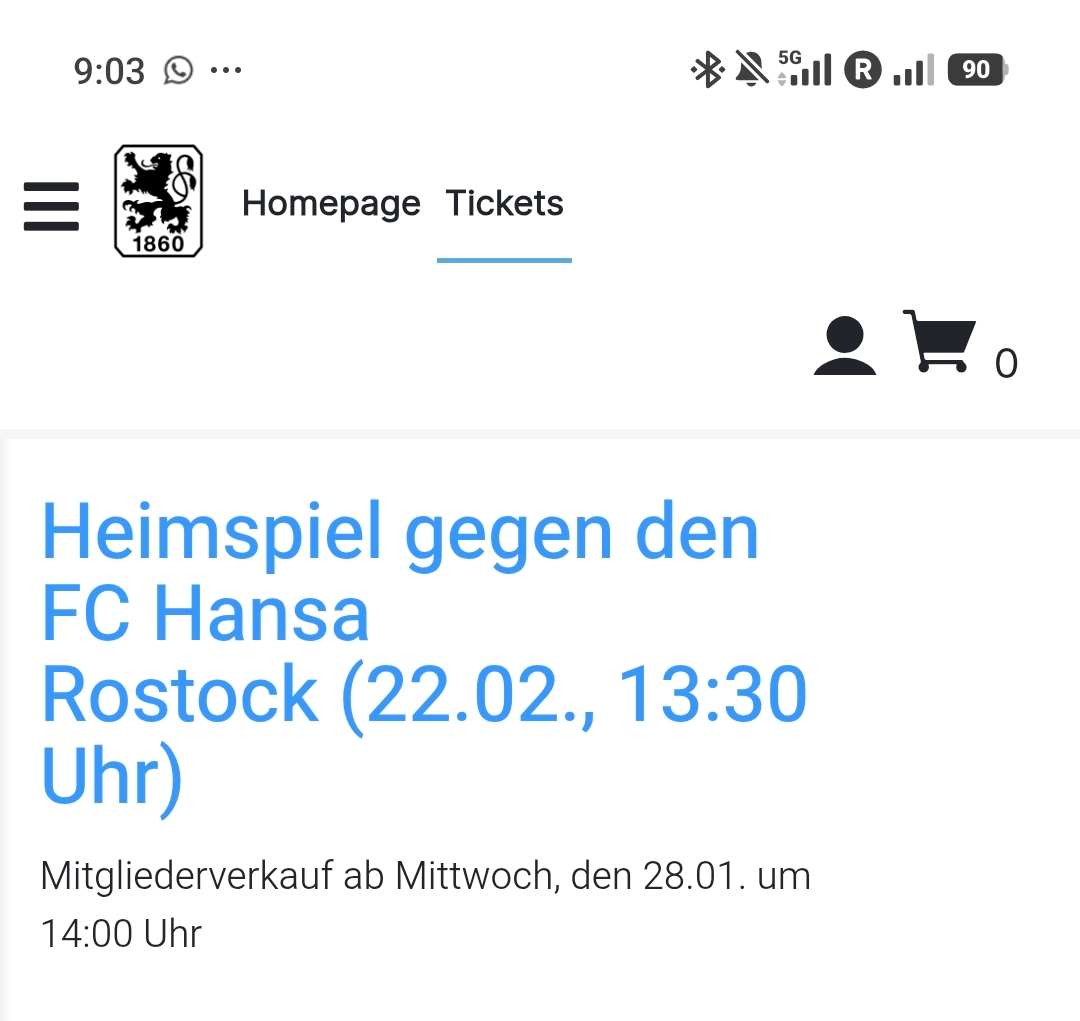
Task: Tap the 1860 club logo
Action: tap(158, 201)
